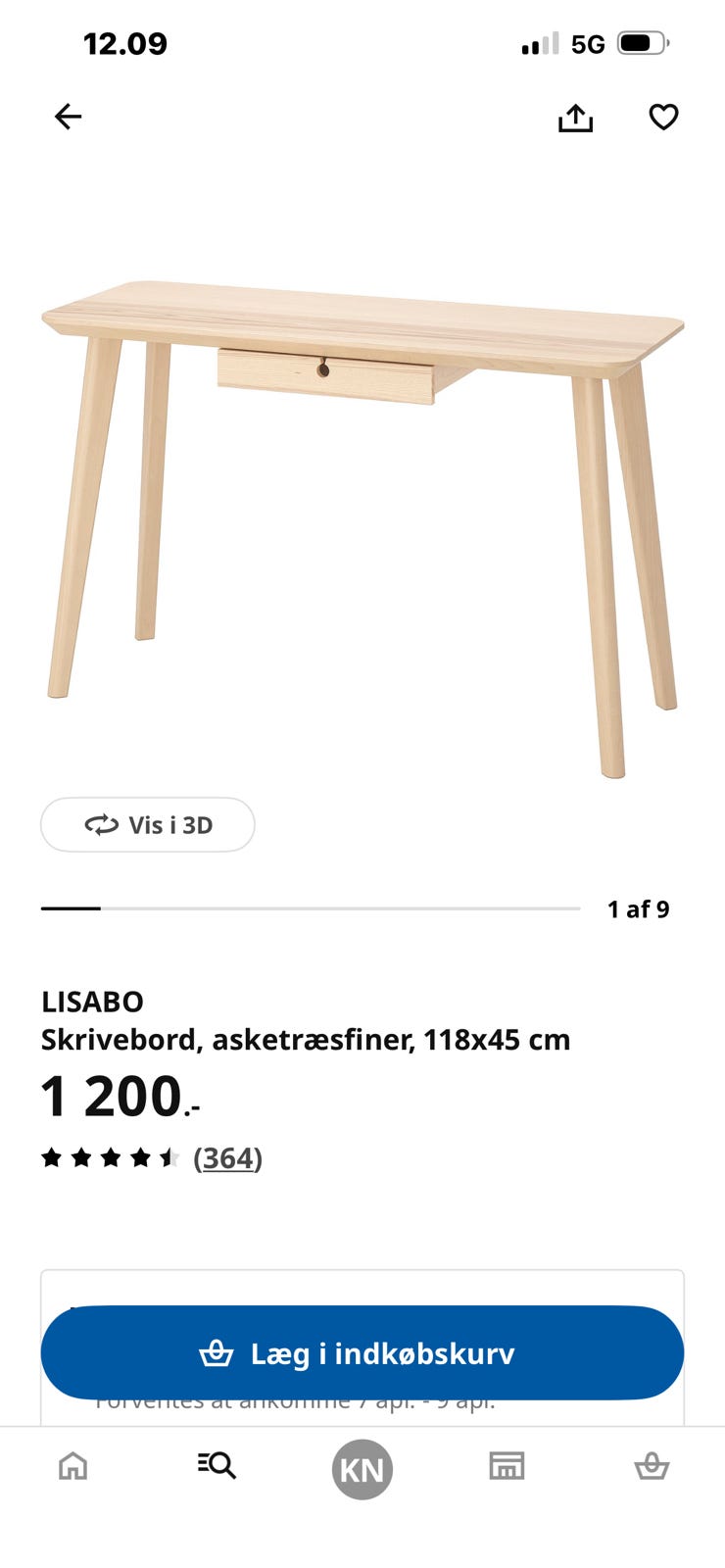
Task: Open the 364 customer reviews
Action: point(227,1158)
